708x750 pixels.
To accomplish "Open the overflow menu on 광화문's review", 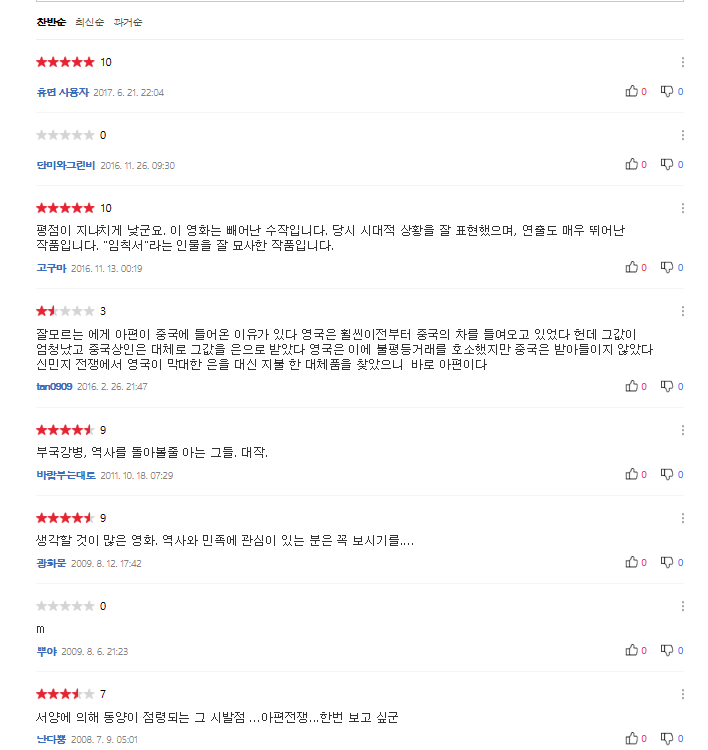I will (x=683, y=518).
